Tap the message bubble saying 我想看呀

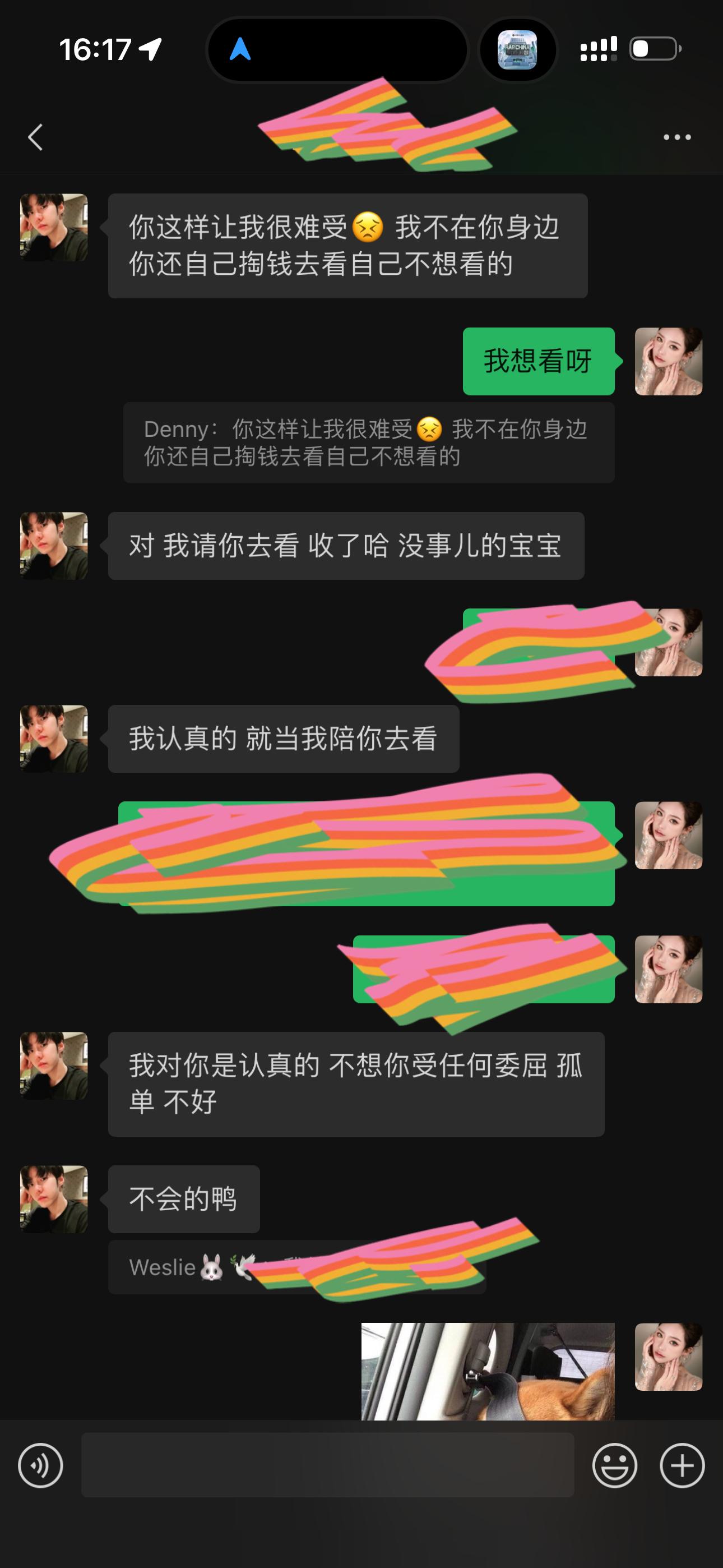tap(538, 362)
